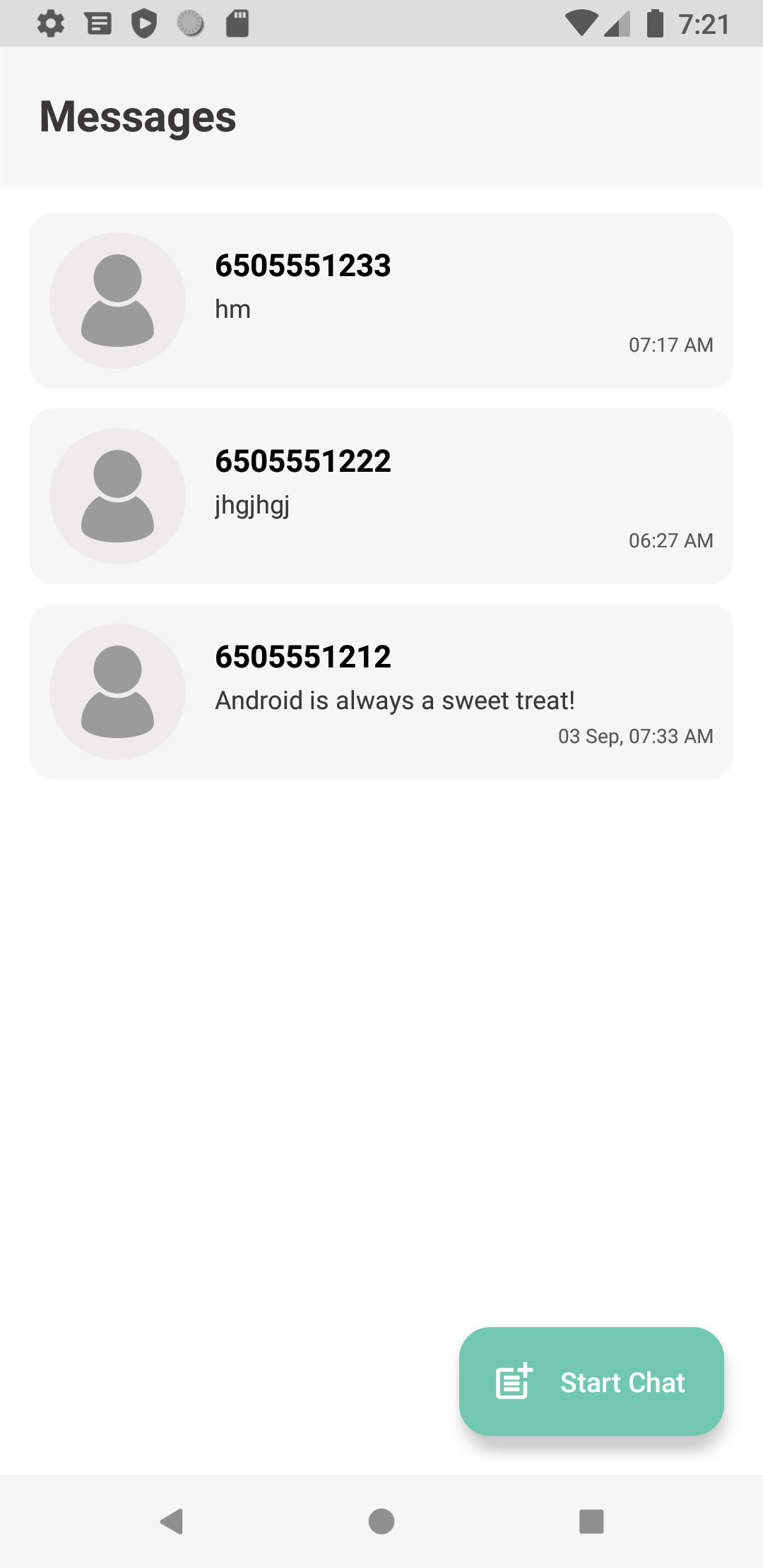Open the Start Chat compose icon
The width and height of the screenshot is (763, 1568).
(x=513, y=1382)
